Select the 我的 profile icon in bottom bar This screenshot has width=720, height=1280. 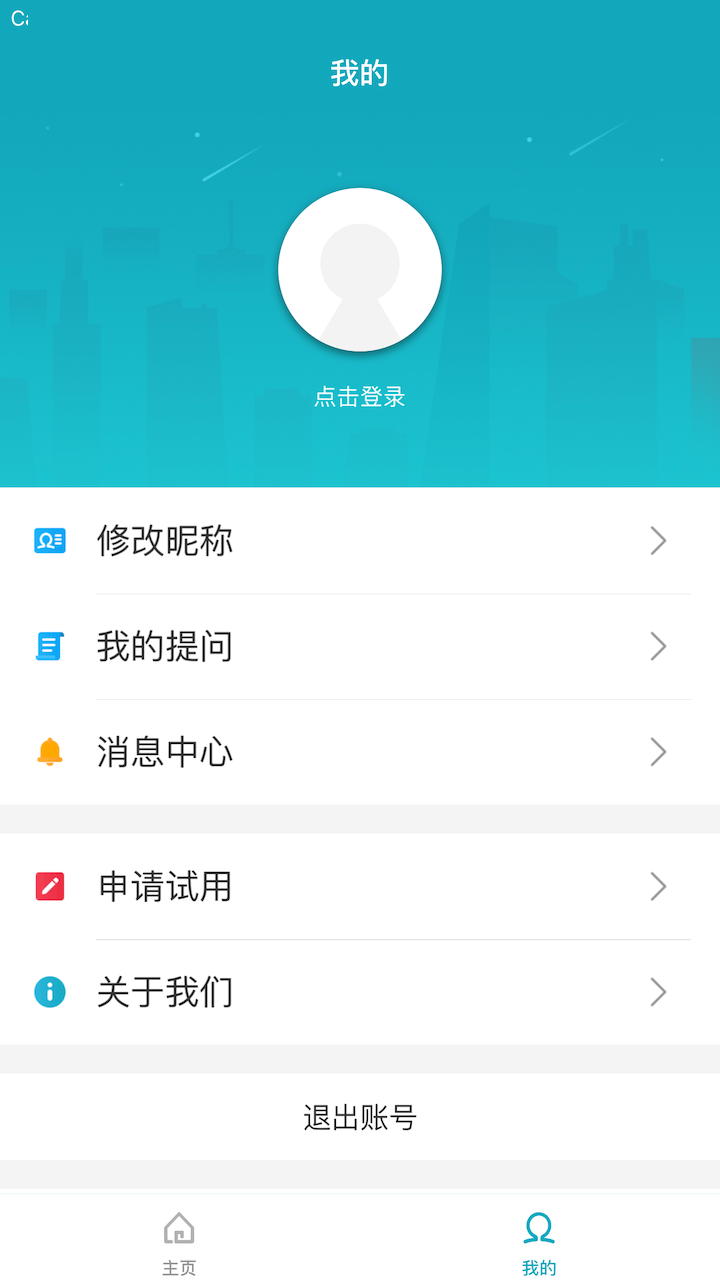539,1227
